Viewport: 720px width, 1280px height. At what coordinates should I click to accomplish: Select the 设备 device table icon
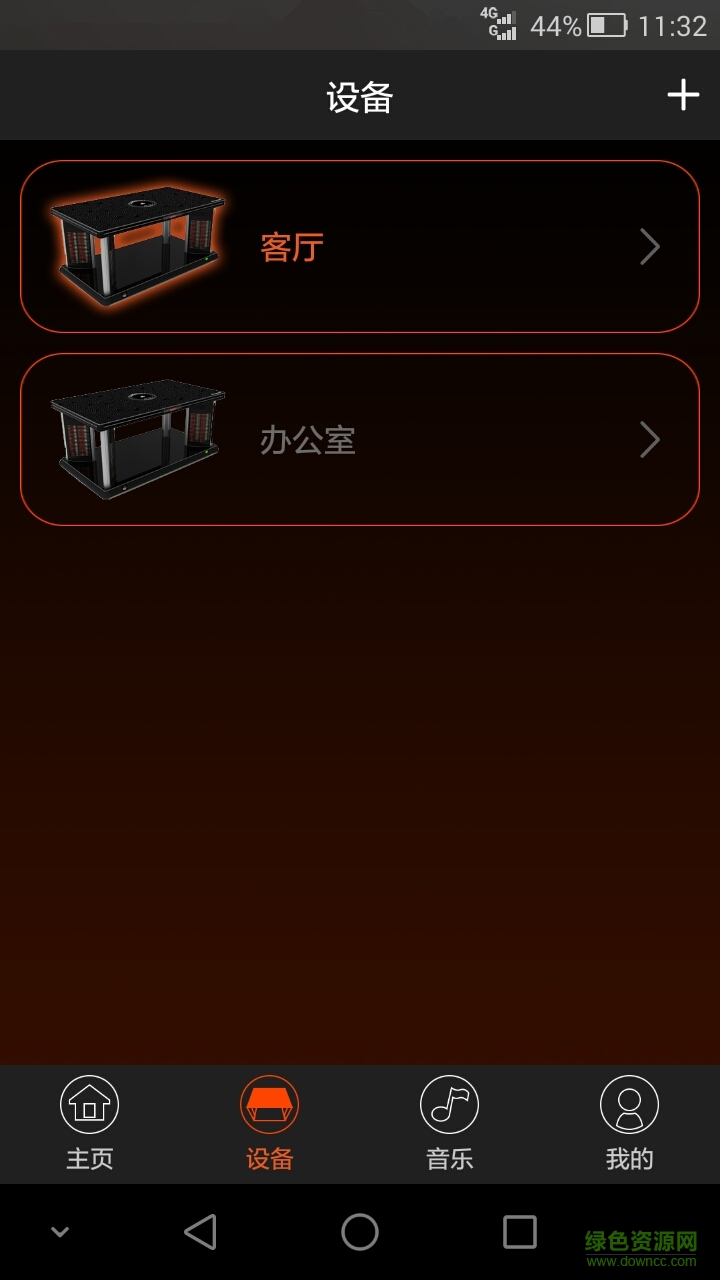pyautogui.click(x=269, y=1105)
